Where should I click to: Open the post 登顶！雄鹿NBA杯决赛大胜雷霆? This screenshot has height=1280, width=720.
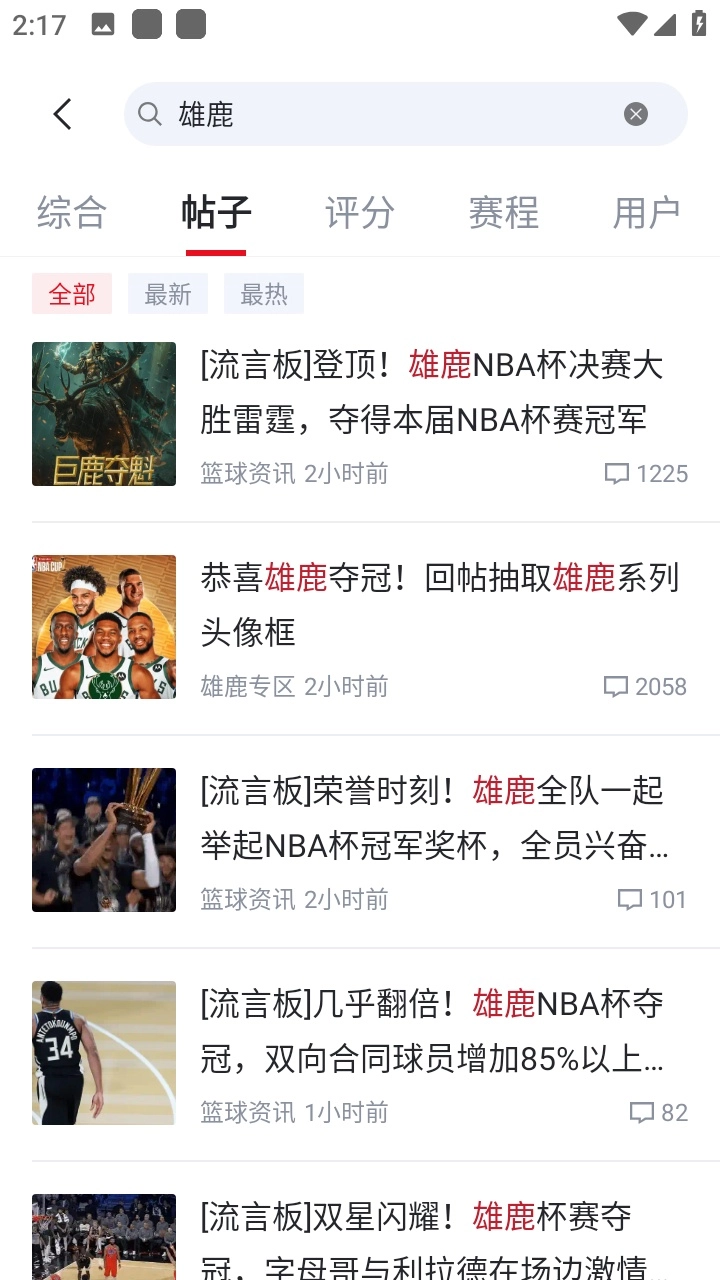tap(430, 392)
